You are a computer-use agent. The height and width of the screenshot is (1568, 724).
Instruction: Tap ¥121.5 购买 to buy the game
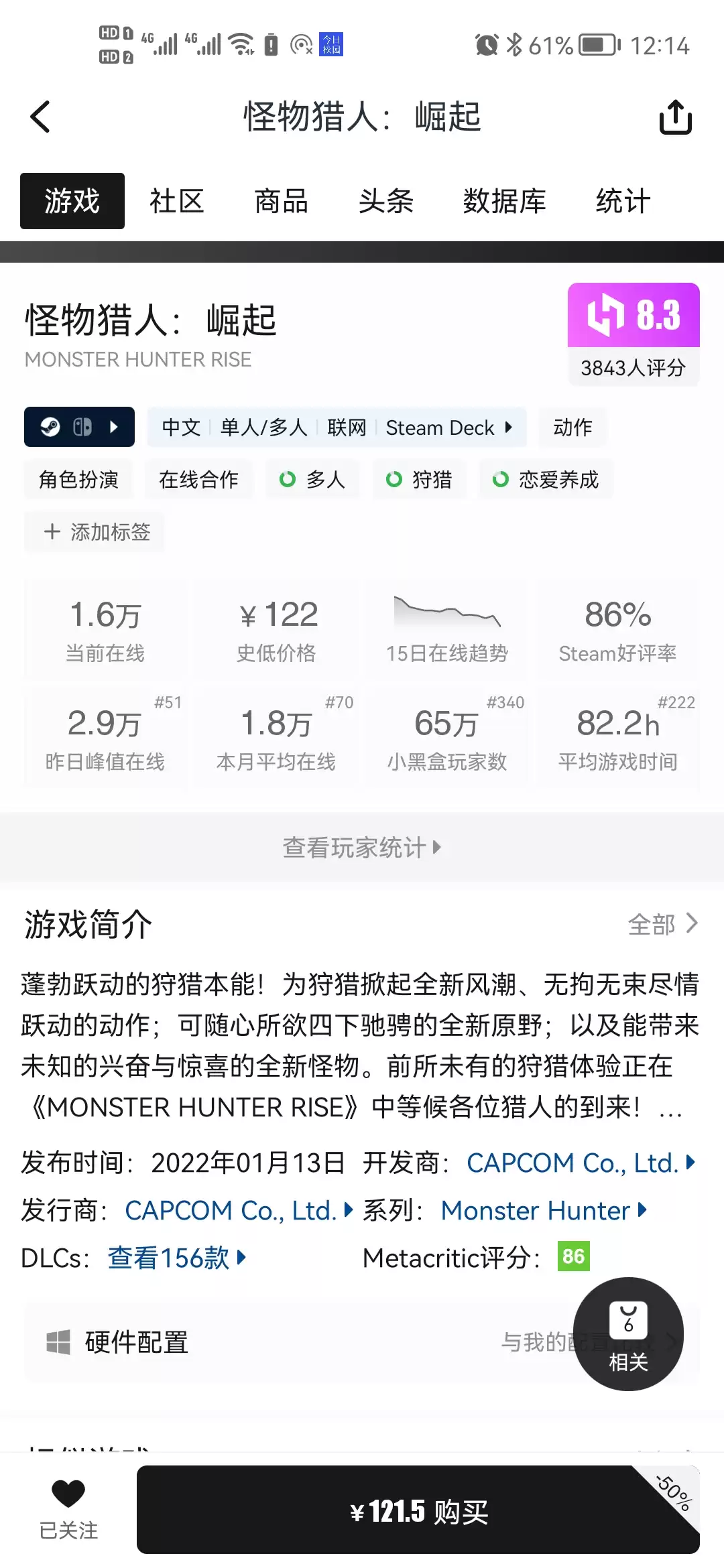point(418,1510)
